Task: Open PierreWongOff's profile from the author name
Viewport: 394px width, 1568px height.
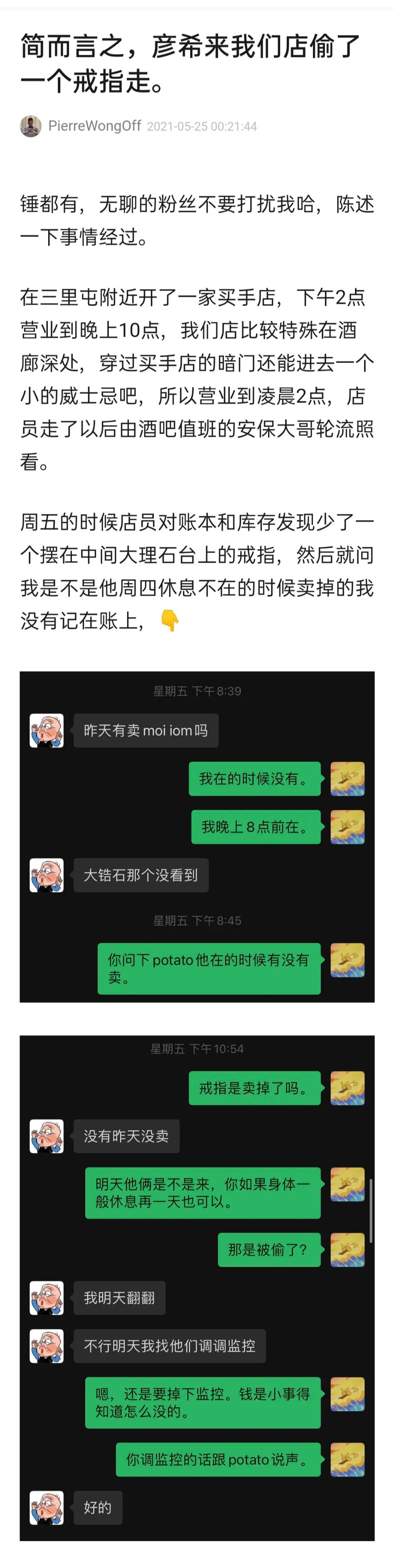Action: 94,126
